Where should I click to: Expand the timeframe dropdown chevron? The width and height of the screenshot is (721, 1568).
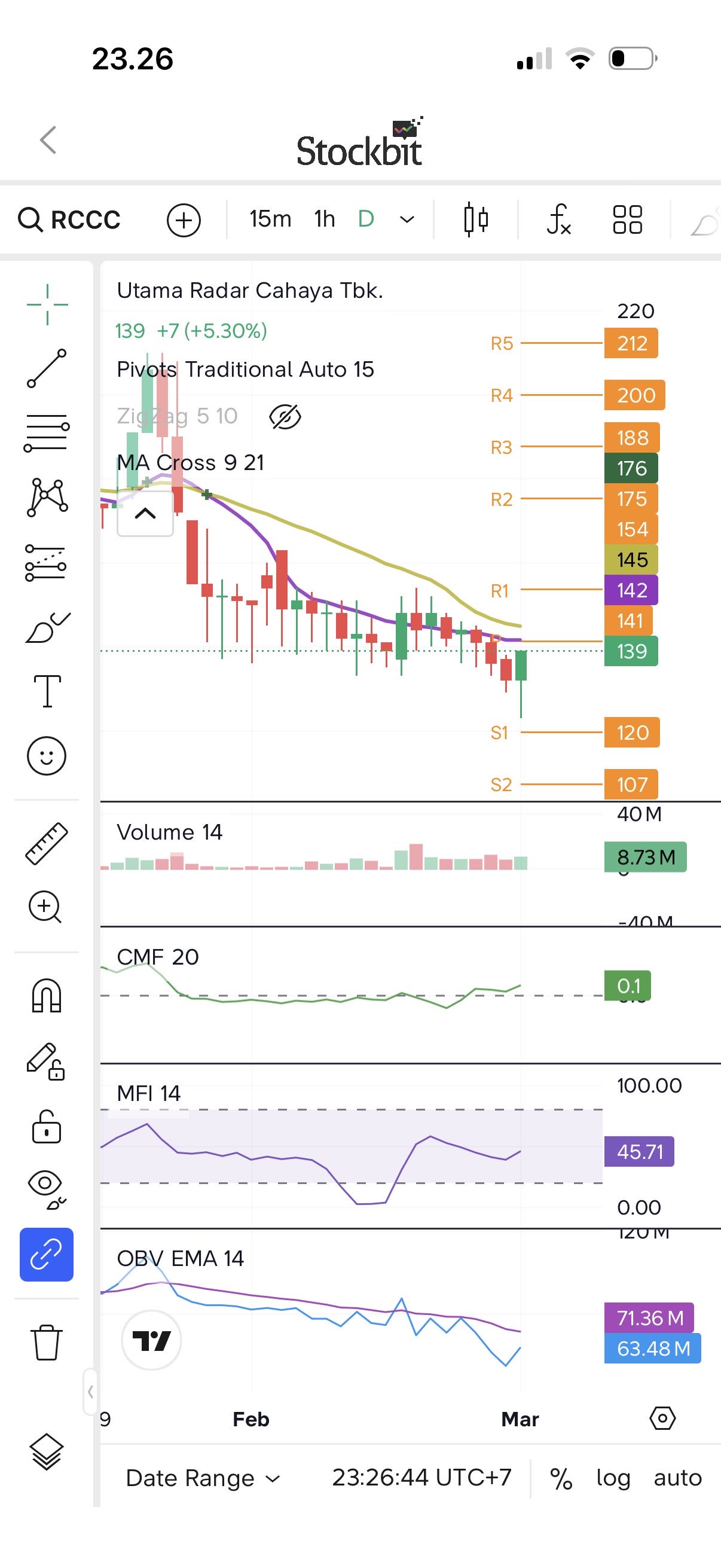[x=407, y=219]
